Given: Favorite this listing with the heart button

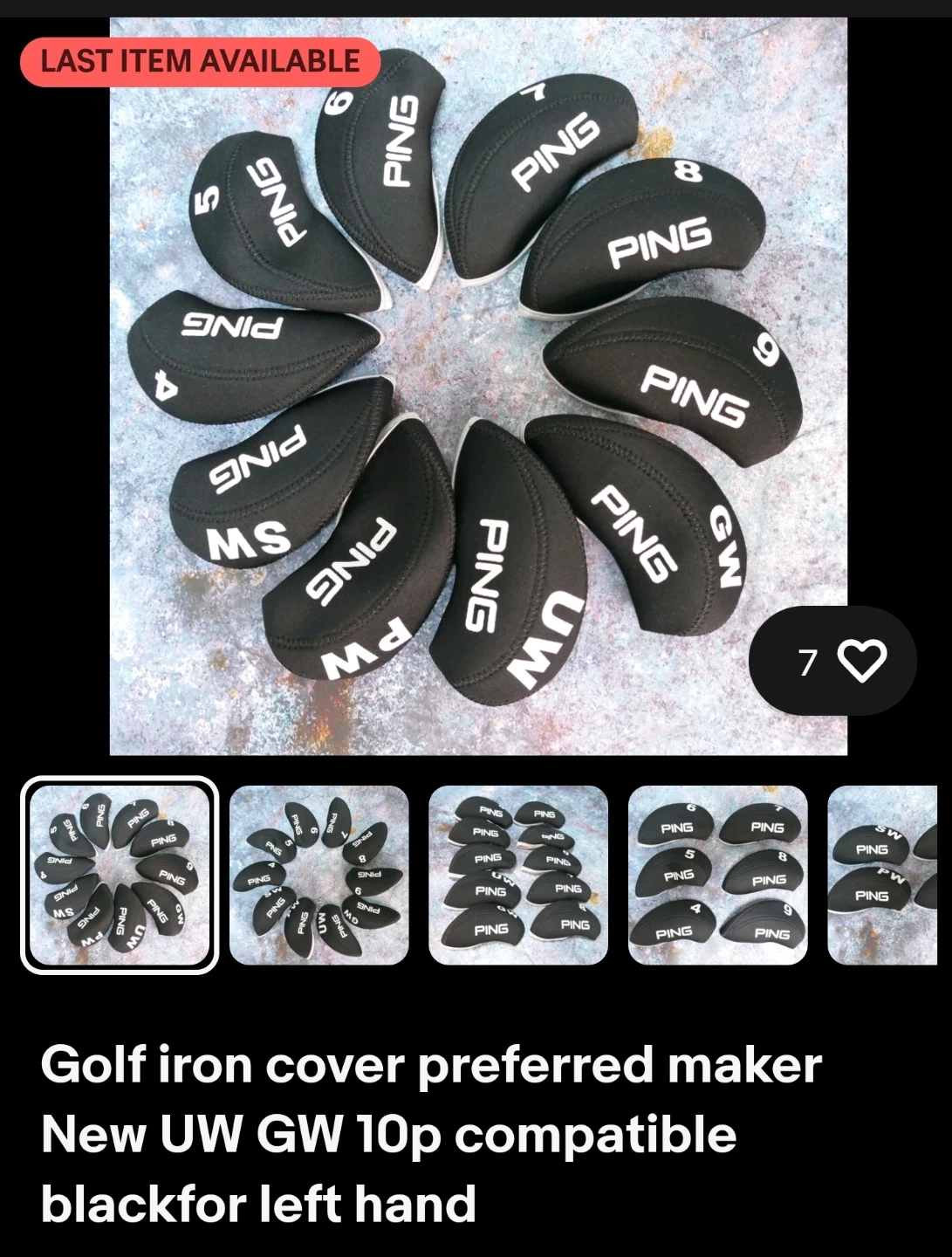Looking at the screenshot, I should coord(860,661).
